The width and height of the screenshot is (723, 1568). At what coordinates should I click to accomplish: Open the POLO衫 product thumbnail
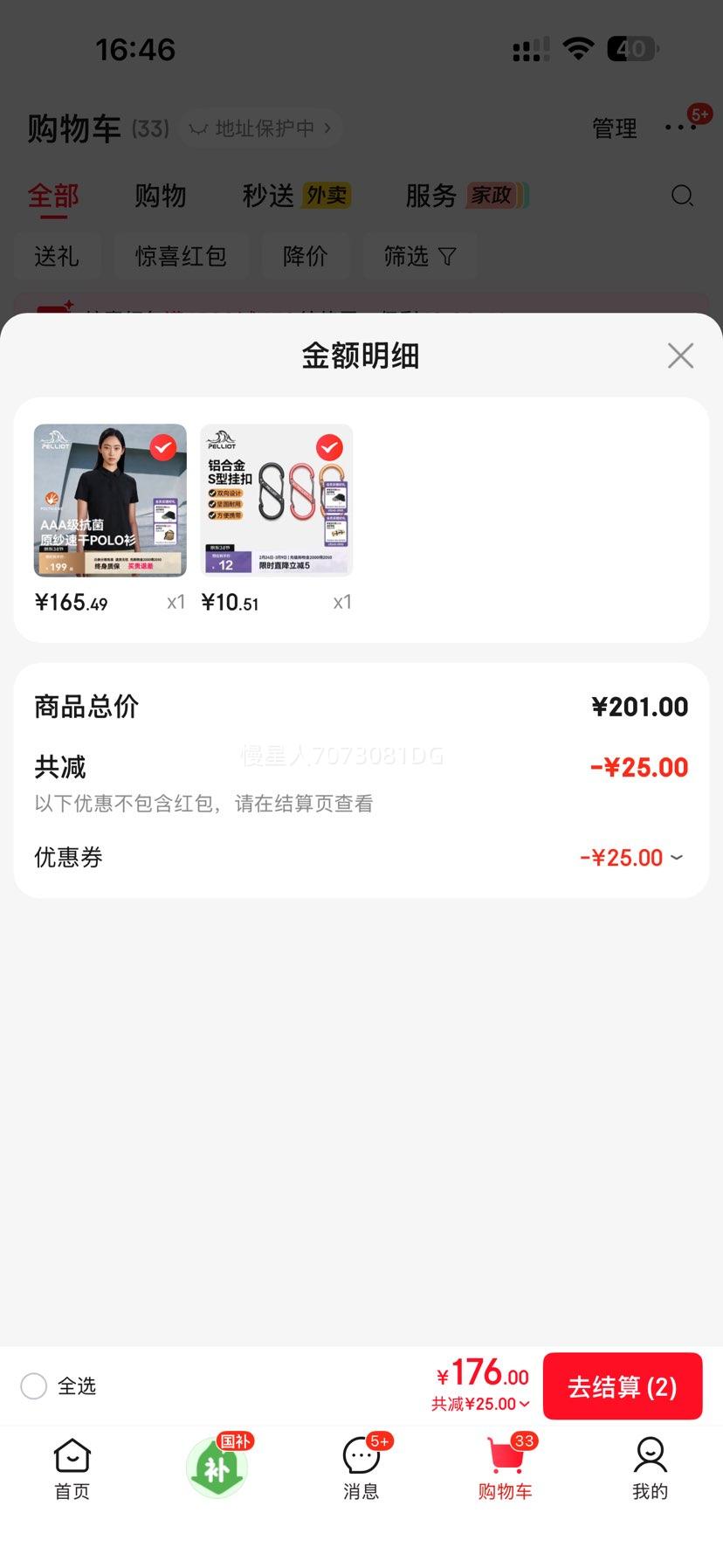pos(110,501)
